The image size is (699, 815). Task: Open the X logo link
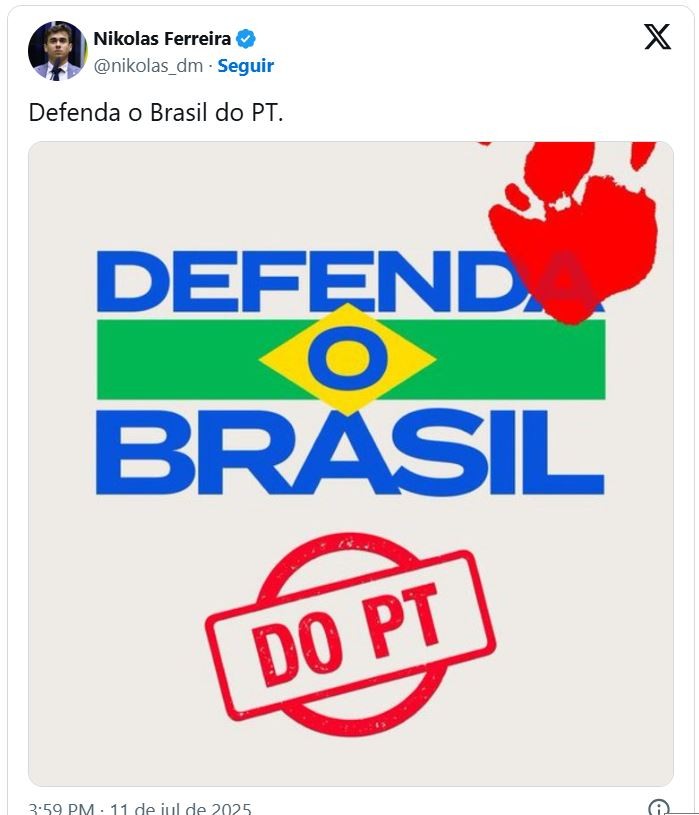(657, 38)
